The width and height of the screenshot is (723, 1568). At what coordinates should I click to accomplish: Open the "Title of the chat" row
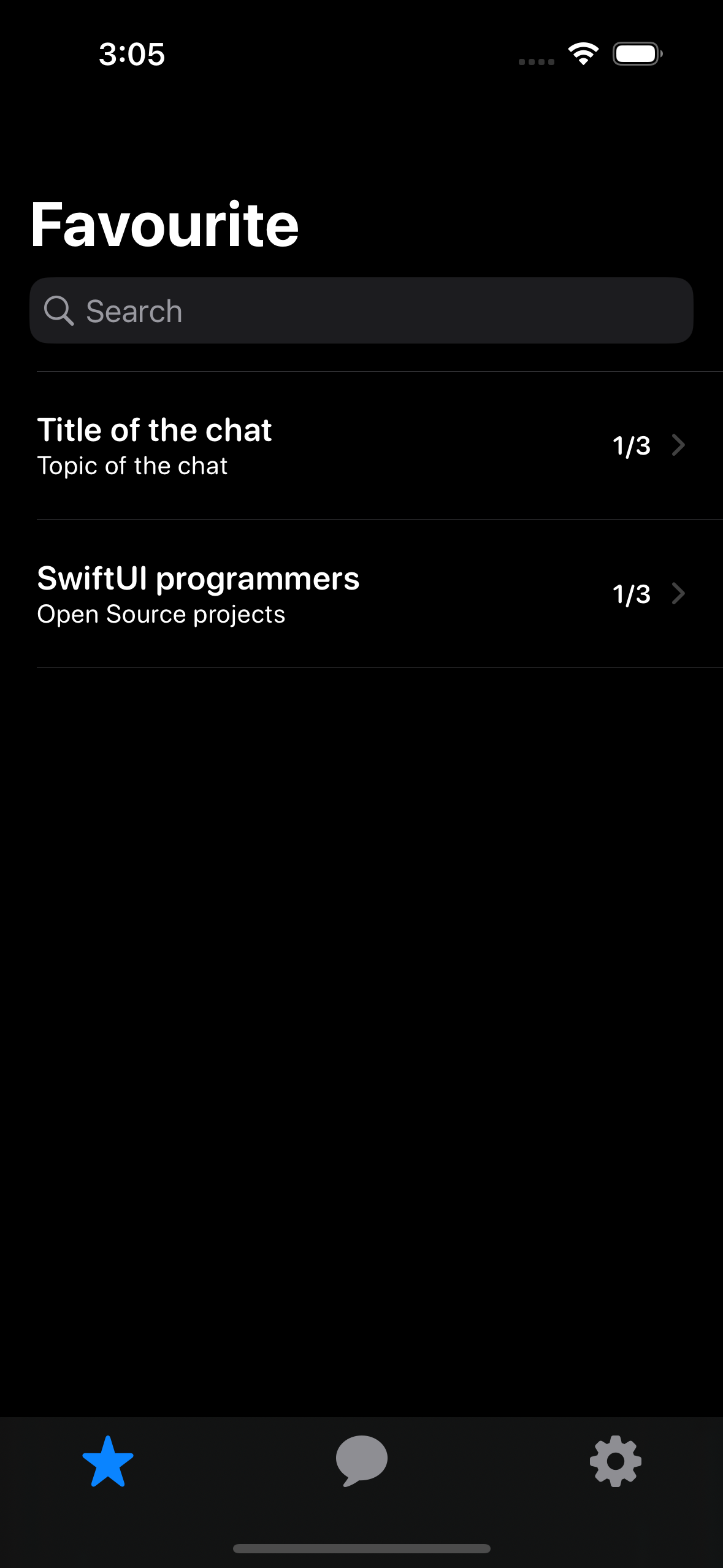coord(361,445)
